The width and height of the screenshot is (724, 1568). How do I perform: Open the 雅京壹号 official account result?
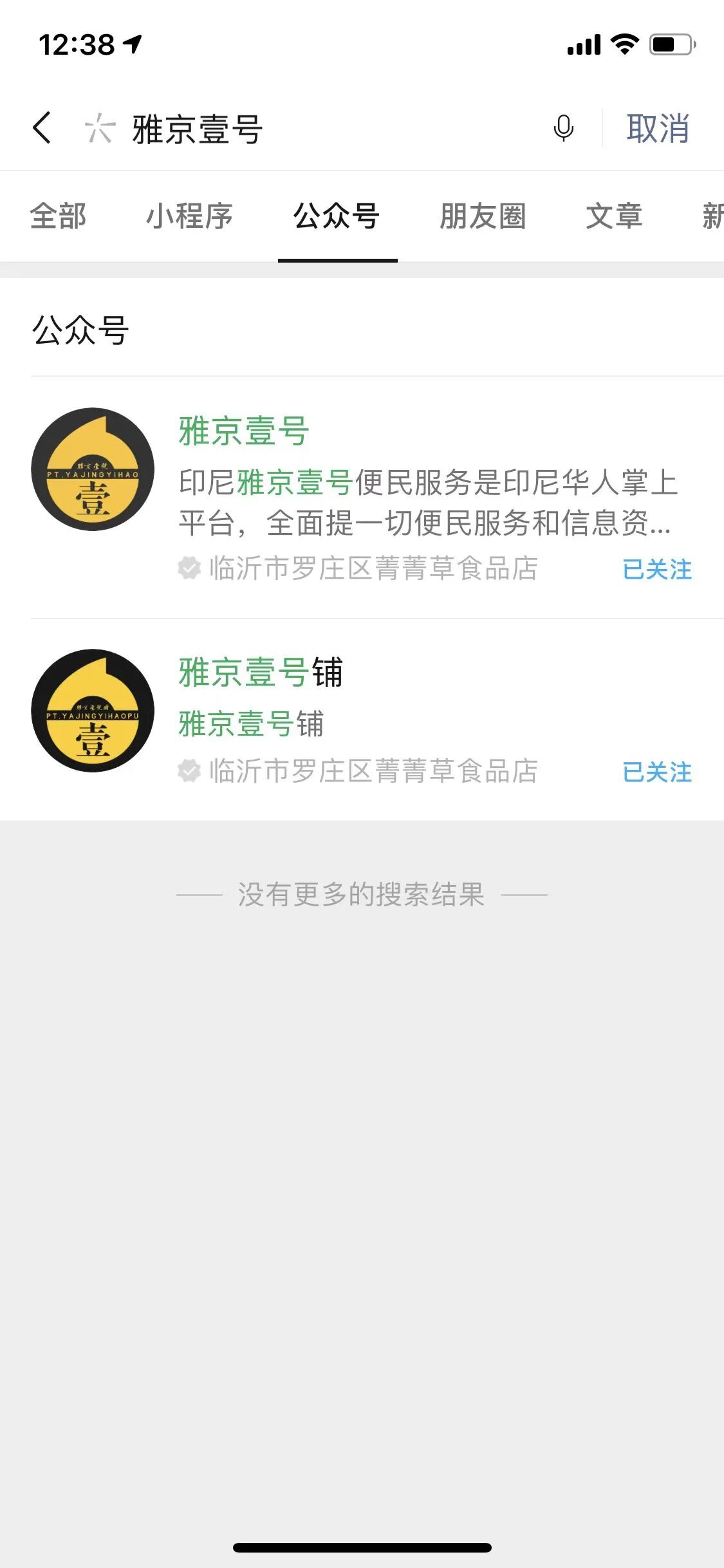click(x=362, y=498)
